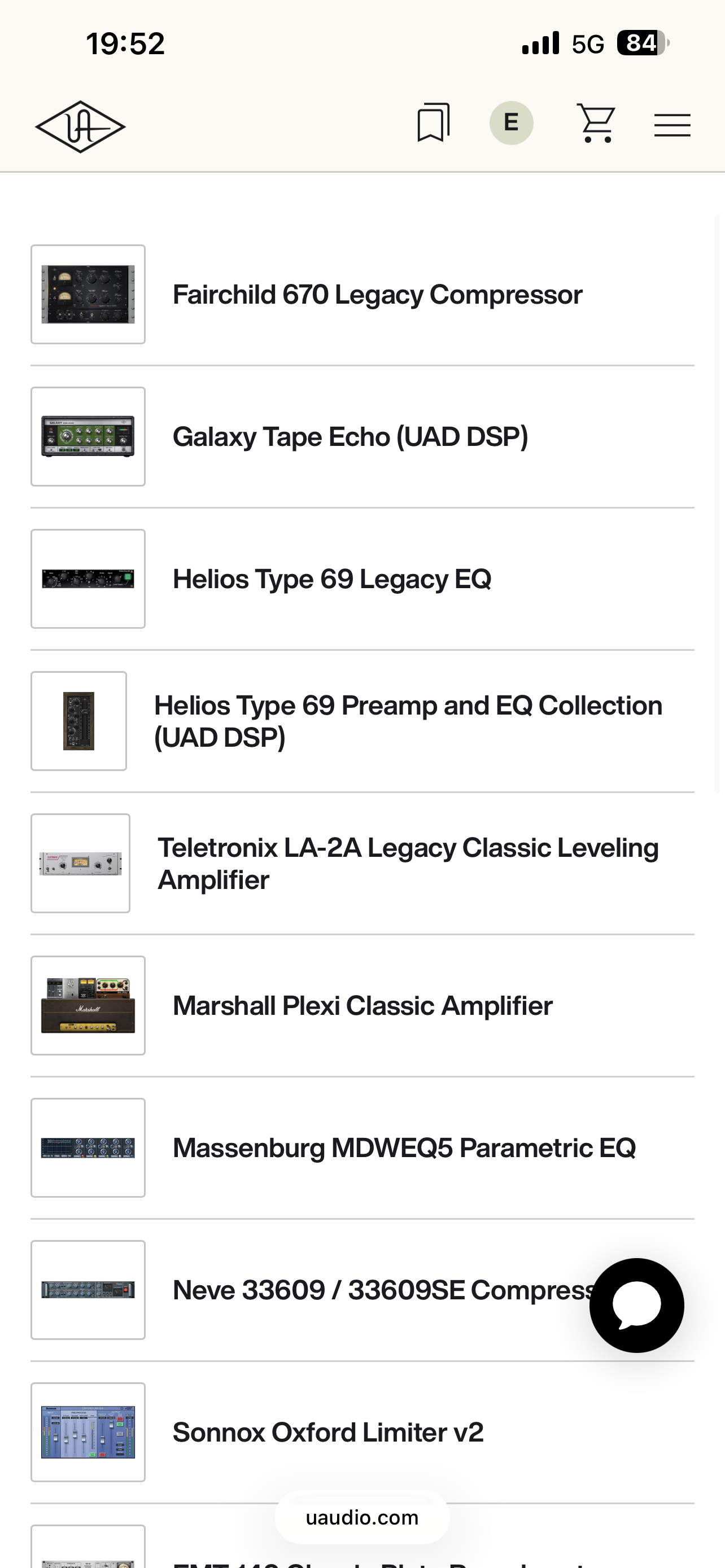Open Helios Type 69 Preamp and EQ Collection
725x1568 pixels.
click(x=408, y=721)
